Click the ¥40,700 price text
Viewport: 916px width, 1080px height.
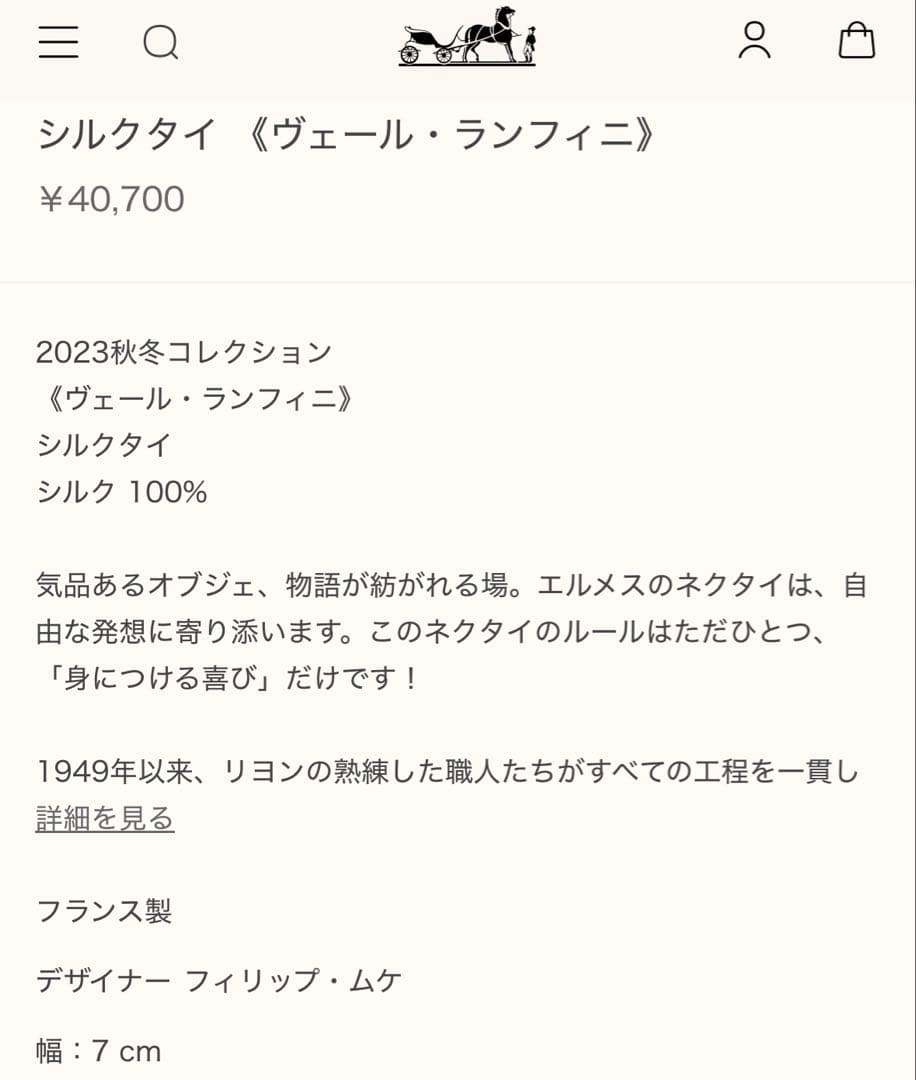tap(110, 198)
